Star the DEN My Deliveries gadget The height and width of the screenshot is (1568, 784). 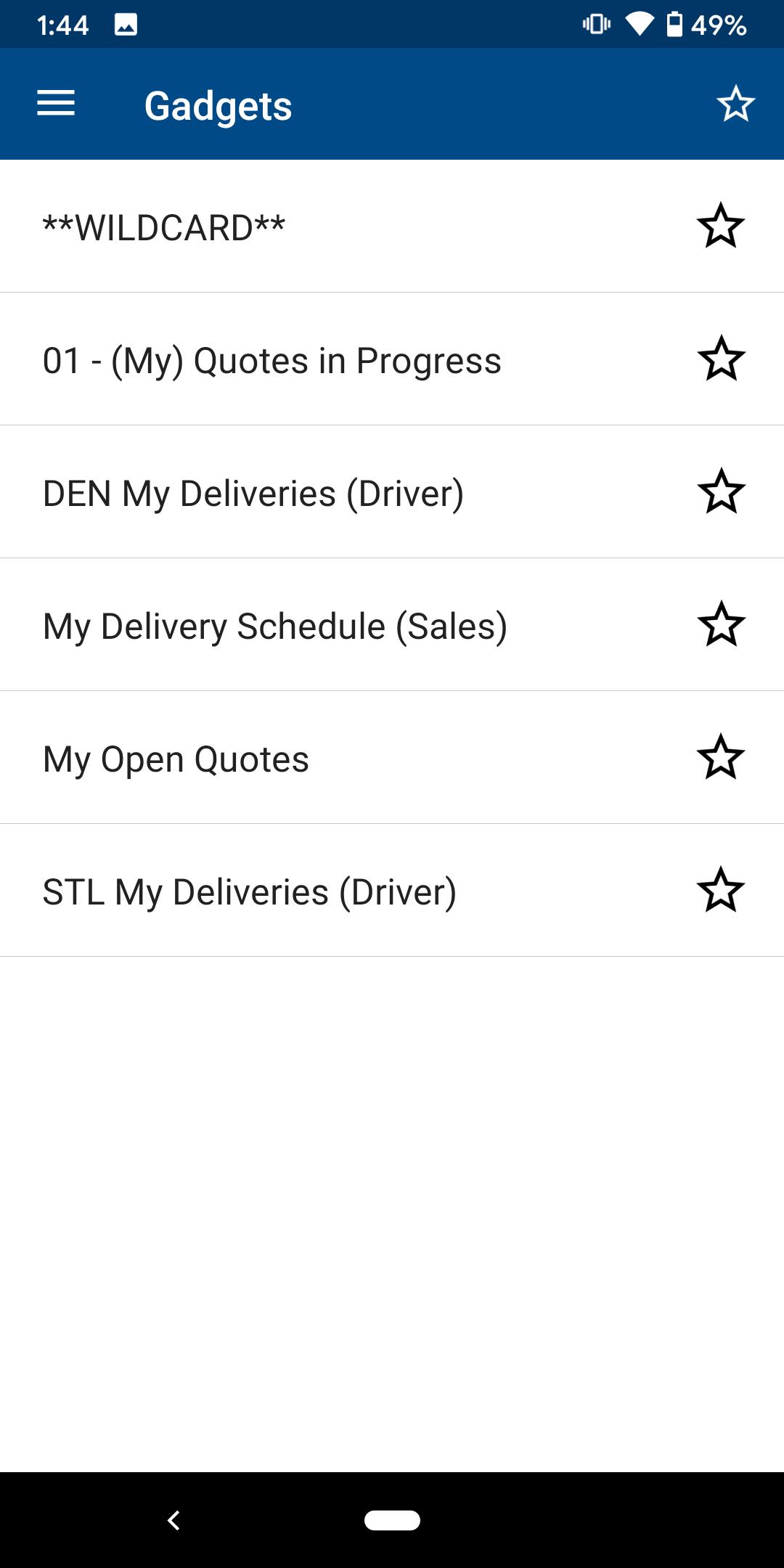tap(721, 491)
